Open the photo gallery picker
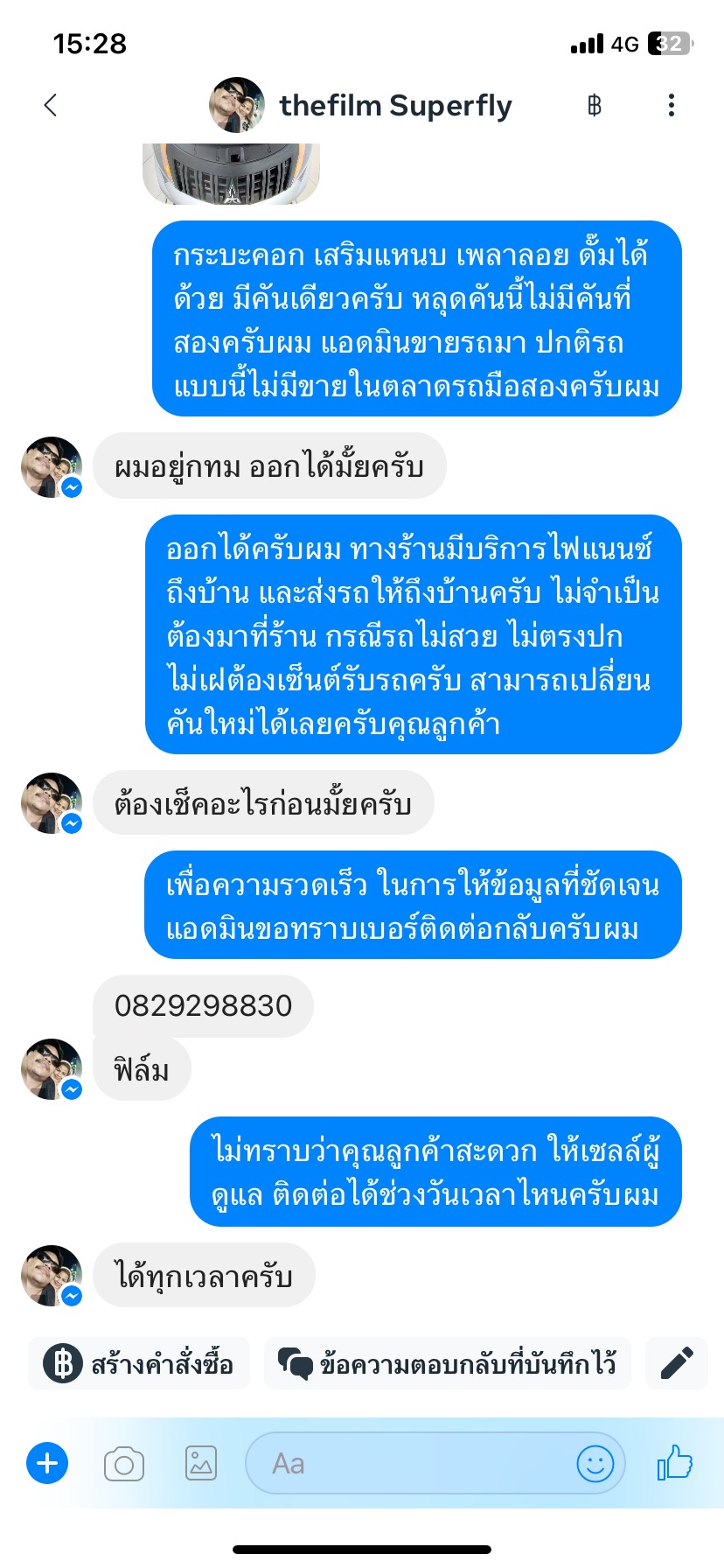Screen dimensions: 724x1568 click(x=201, y=1463)
